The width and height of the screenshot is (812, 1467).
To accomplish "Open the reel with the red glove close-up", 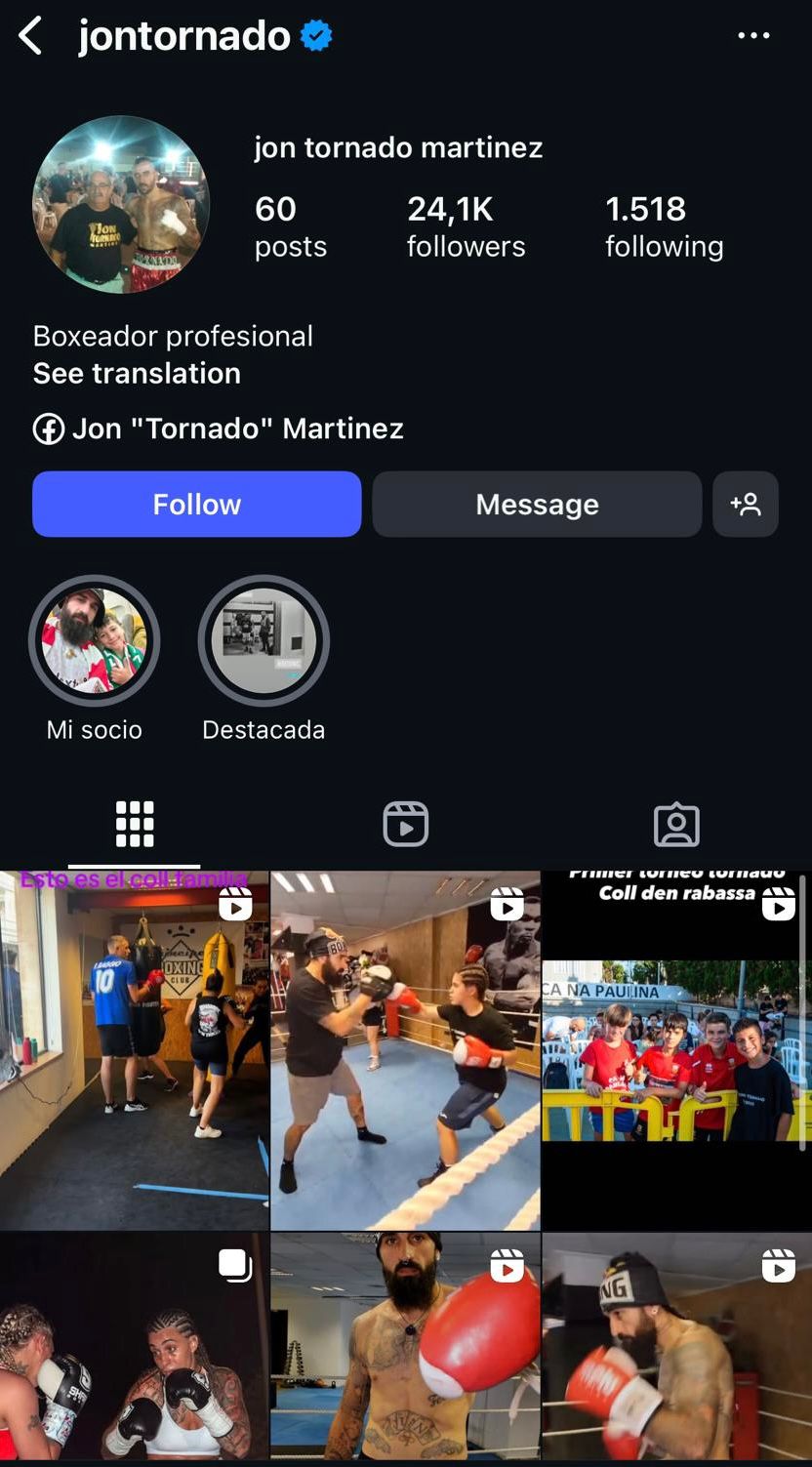I will pos(405,1347).
